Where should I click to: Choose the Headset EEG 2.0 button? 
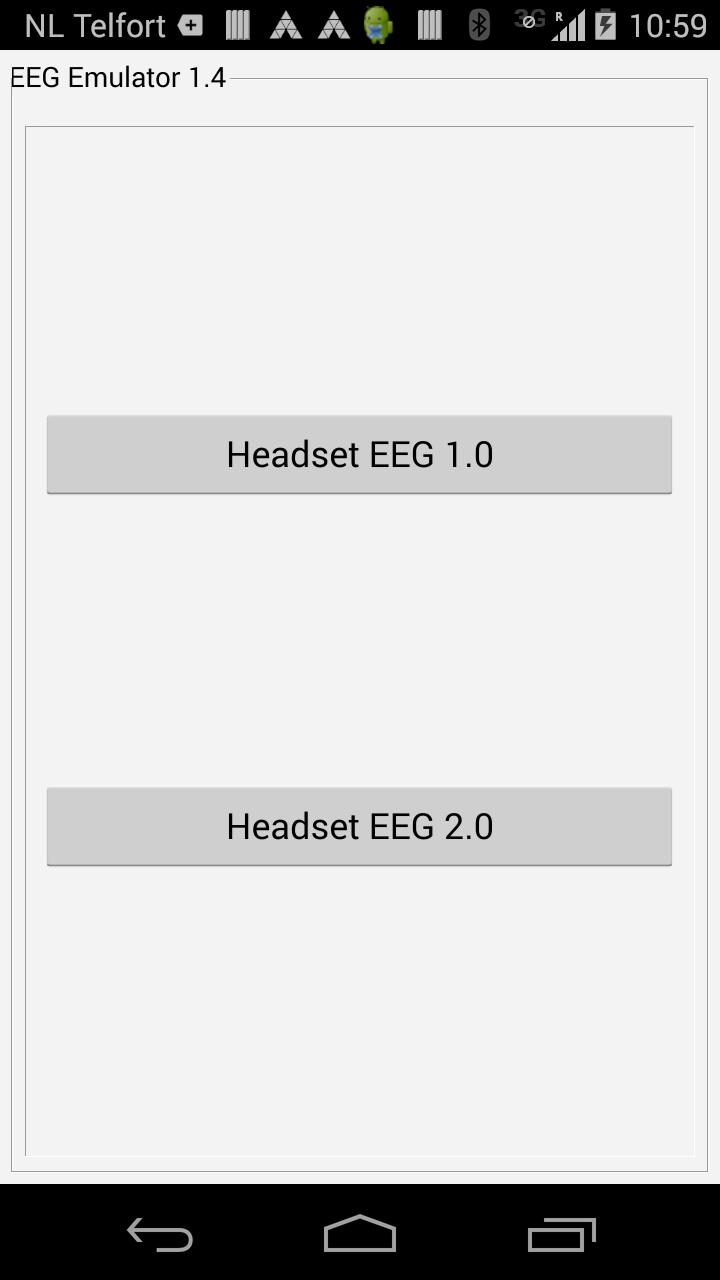point(359,826)
